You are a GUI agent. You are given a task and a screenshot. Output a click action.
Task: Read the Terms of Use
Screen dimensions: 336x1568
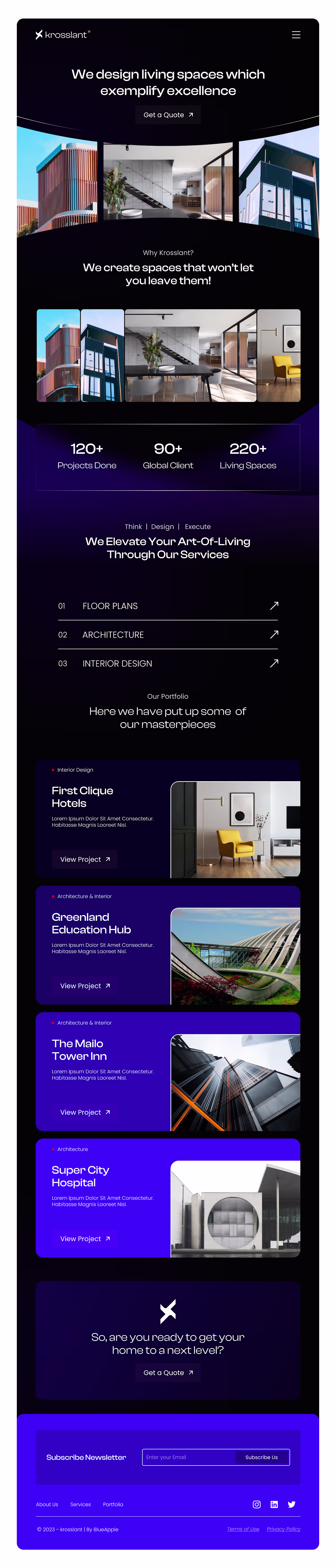tap(243, 1529)
